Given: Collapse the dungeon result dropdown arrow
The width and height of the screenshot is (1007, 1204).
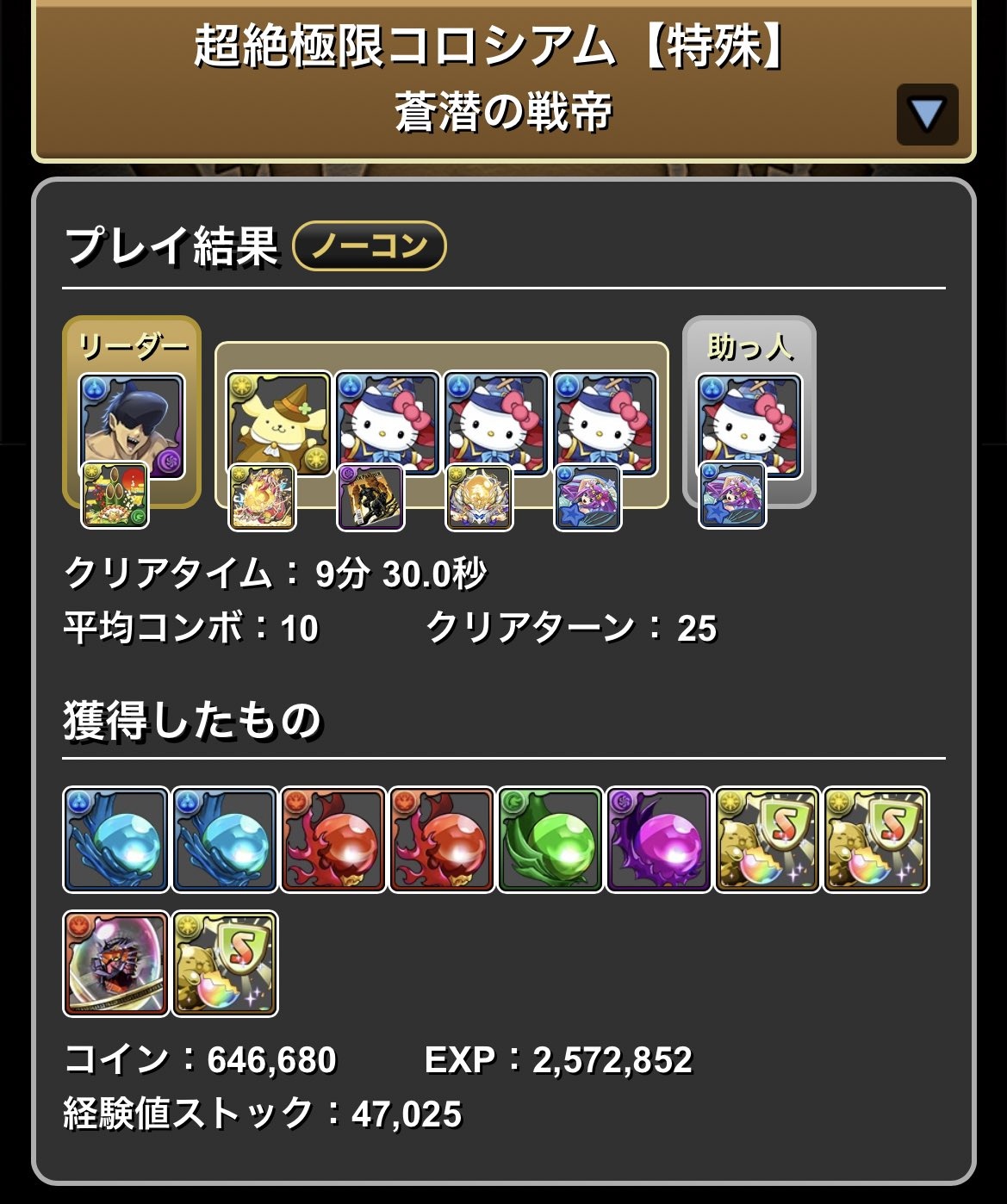Looking at the screenshot, I should pyautogui.click(x=927, y=115).
